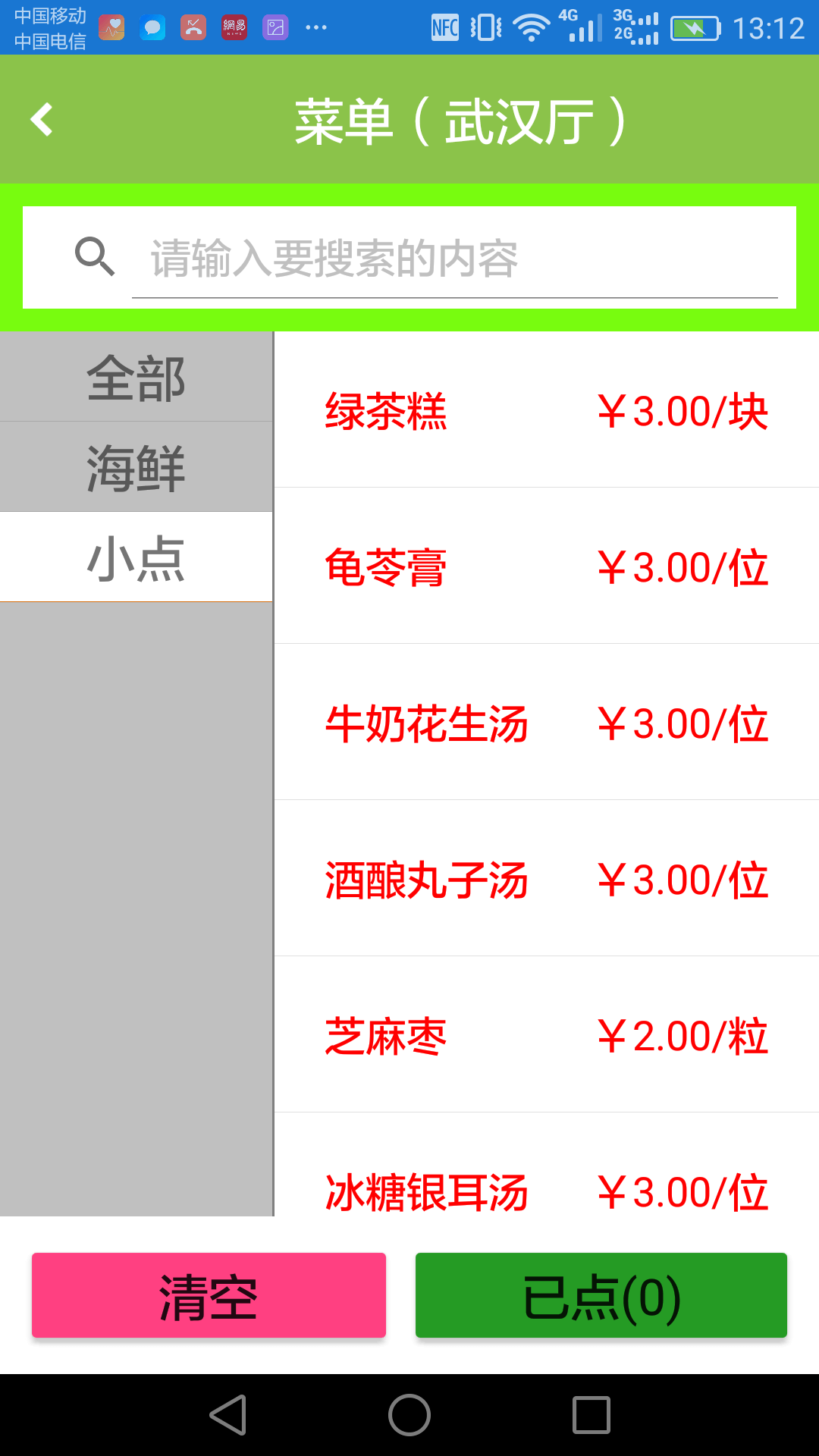819x1456 pixels.
Task: Choose 牛奶花生汤 from the menu
Action: 547,723
